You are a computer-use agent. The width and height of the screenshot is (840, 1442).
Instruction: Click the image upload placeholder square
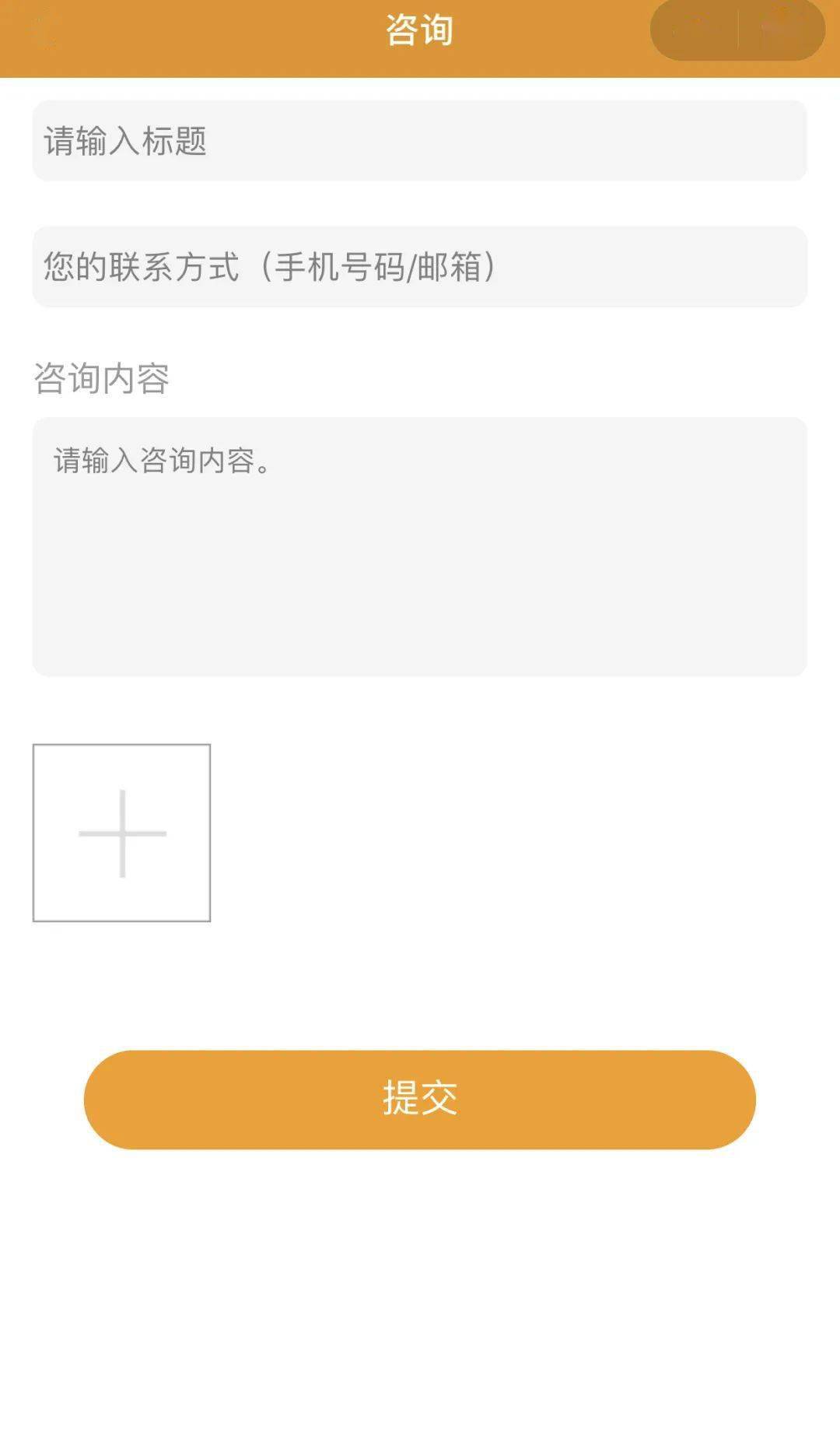[x=121, y=833]
